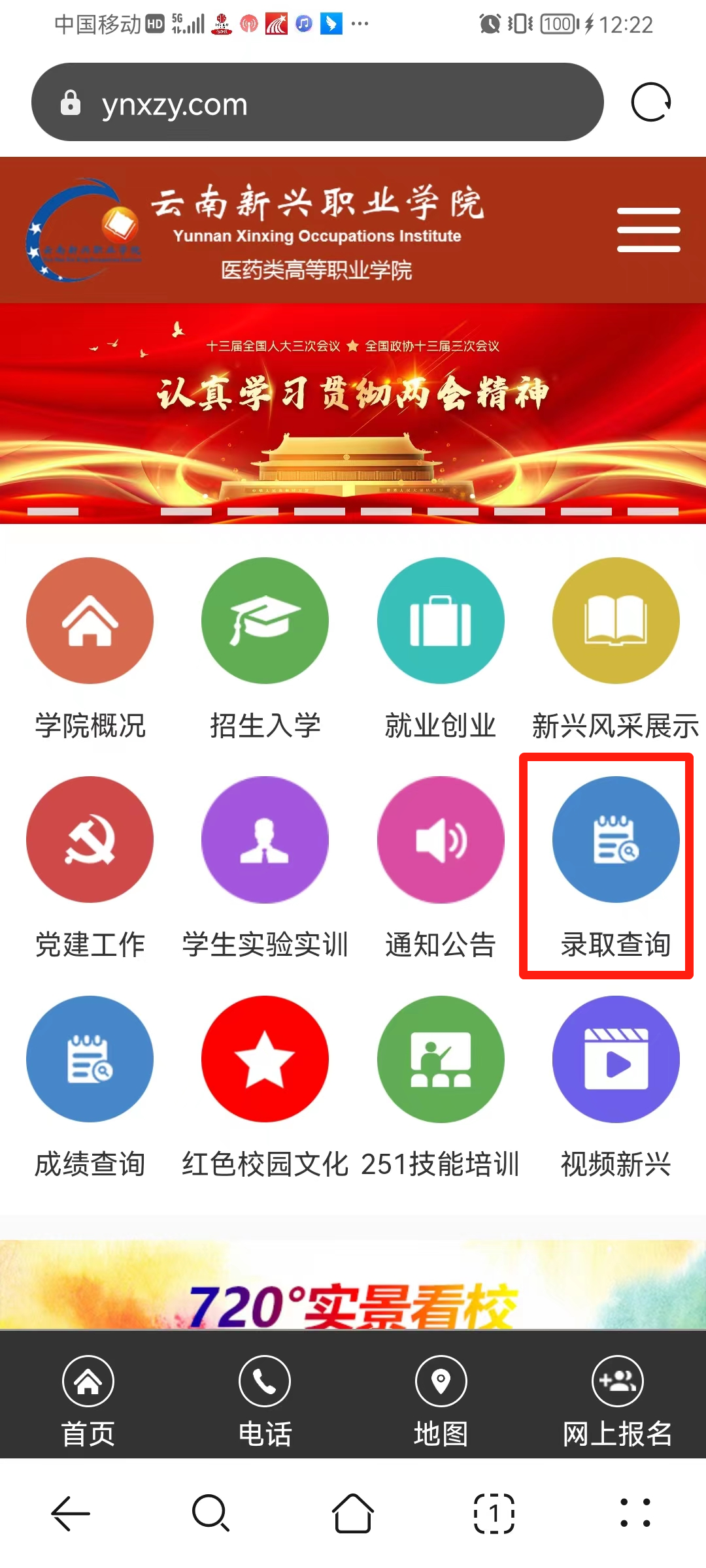706x1568 pixels.
Task: Go back with the browser back arrow
Action: [71, 1513]
